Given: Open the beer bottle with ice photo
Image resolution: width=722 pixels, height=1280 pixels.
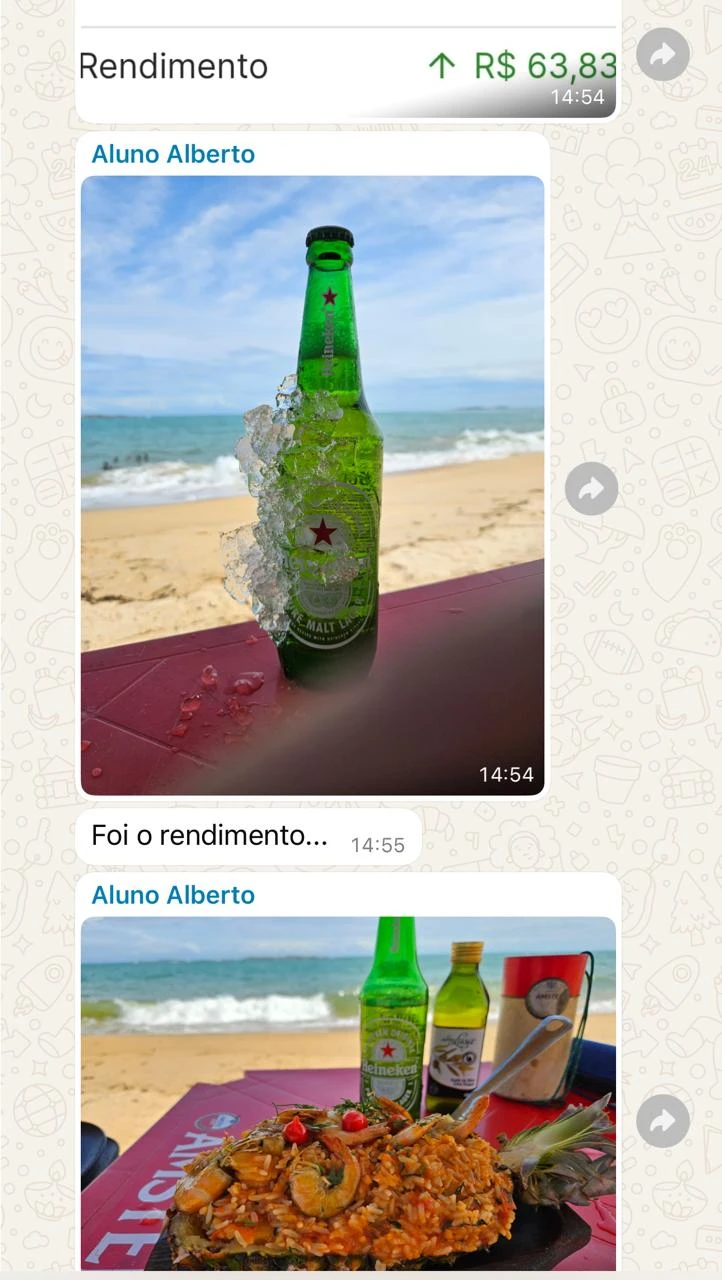Looking at the screenshot, I should [x=312, y=485].
